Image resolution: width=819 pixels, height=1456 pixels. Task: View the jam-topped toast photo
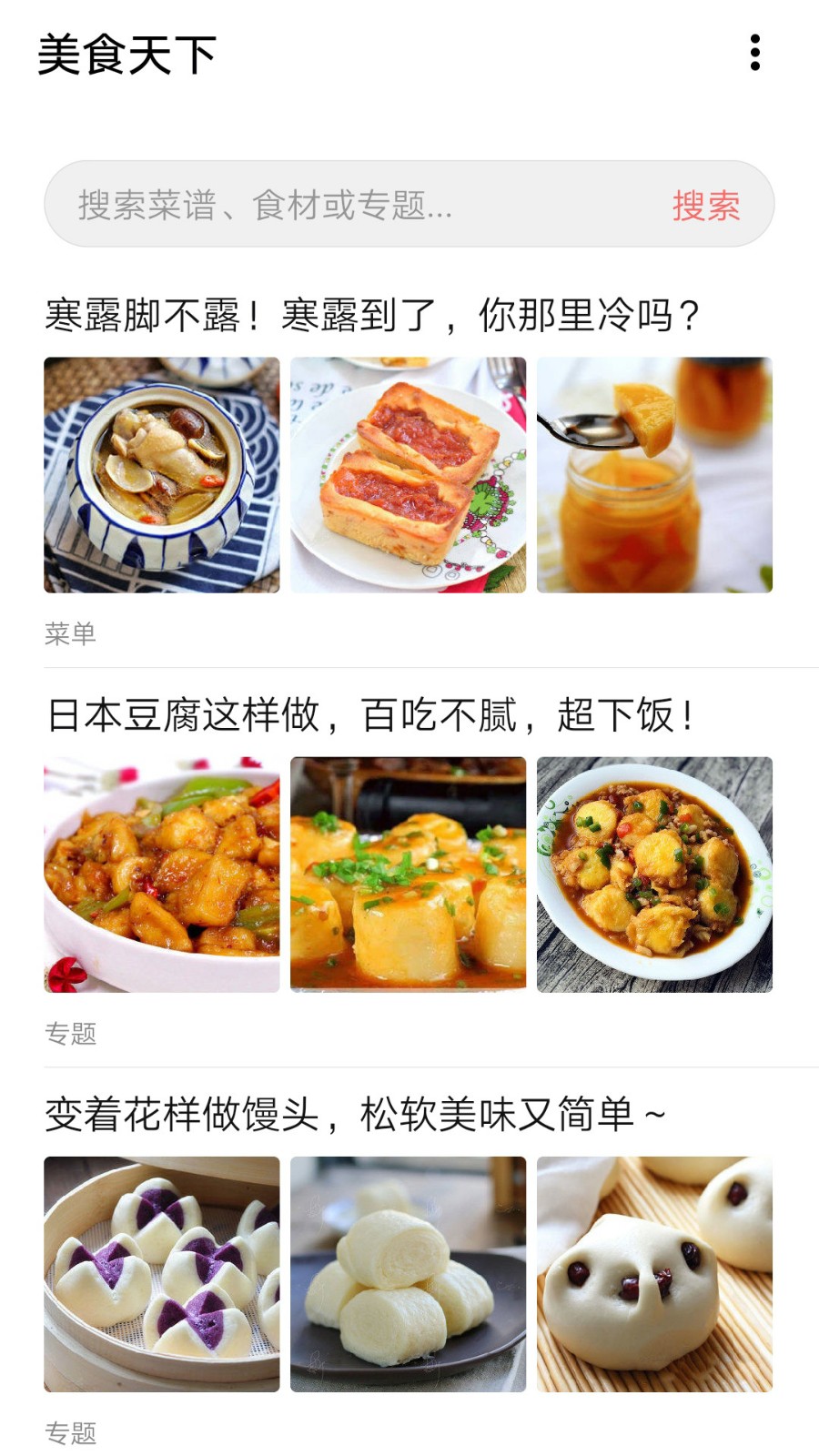408,475
